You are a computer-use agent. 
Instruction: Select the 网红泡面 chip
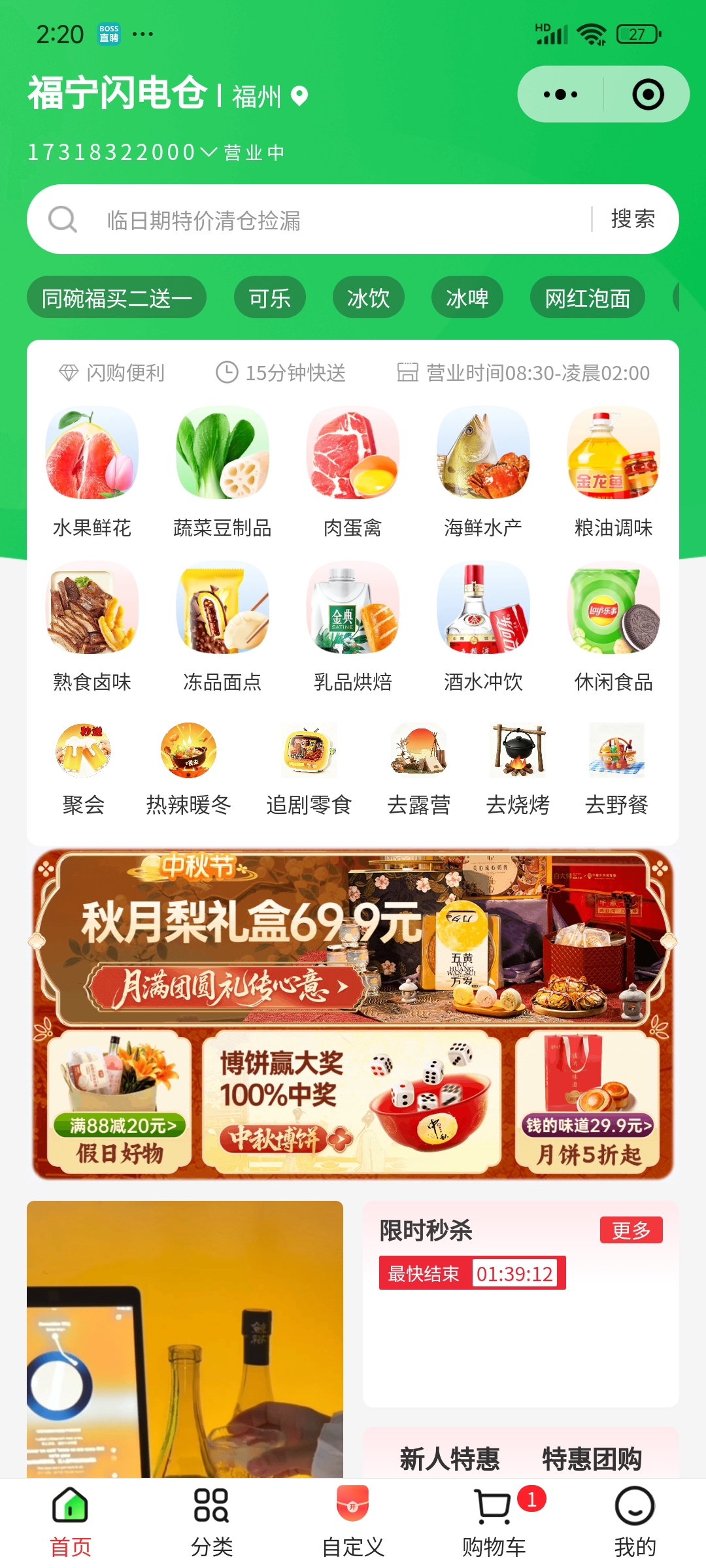(x=587, y=298)
